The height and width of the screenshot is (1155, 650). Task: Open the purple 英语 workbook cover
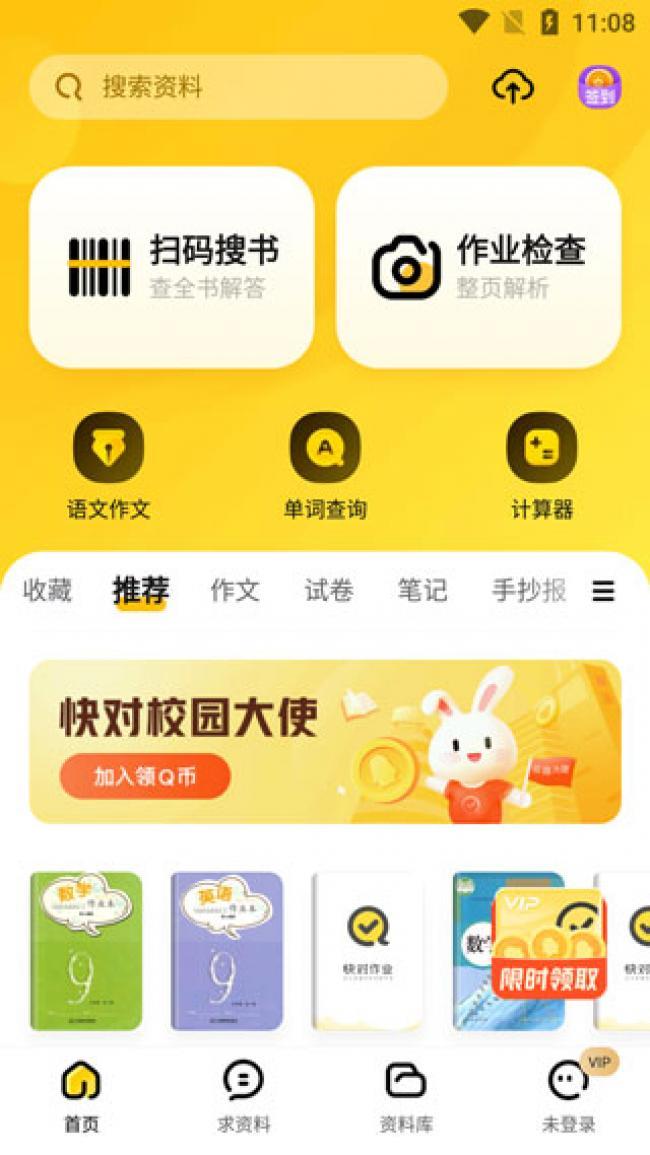227,950
